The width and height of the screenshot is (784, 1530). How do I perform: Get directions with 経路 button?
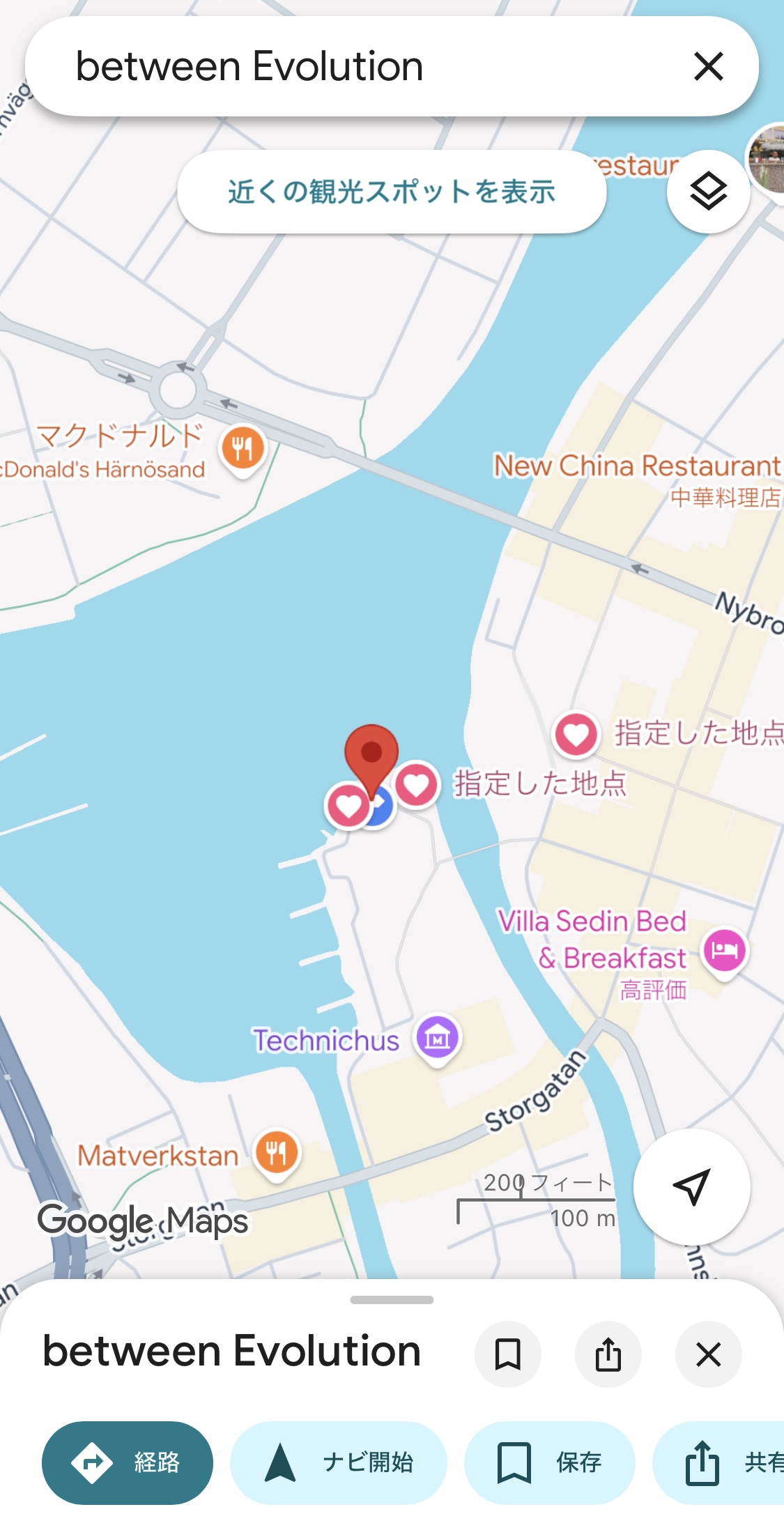(x=128, y=1462)
